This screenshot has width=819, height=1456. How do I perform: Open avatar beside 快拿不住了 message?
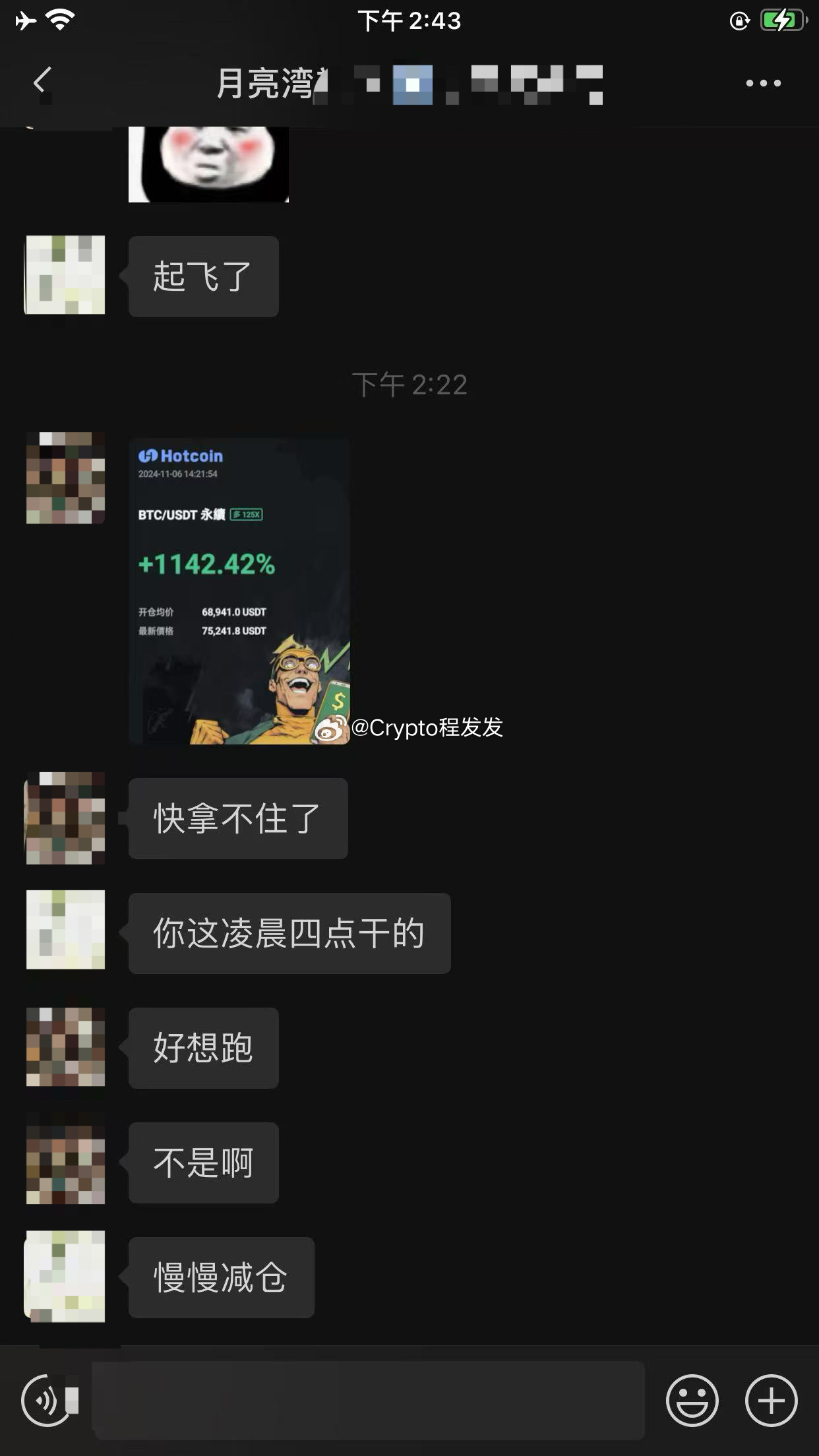point(65,818)
